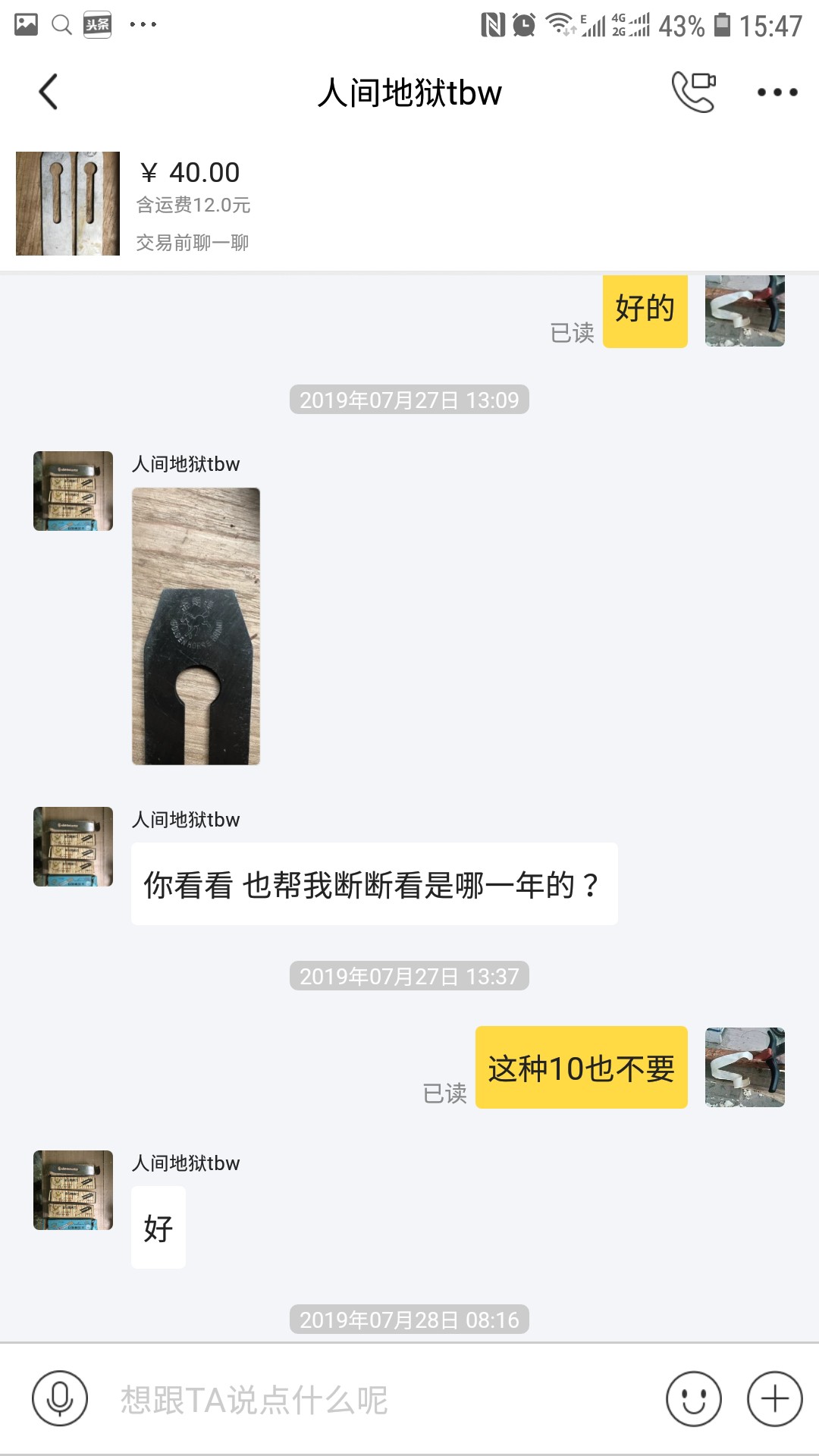Open the plus attachment menu
Viewport: 819px width, 1456px height.
click(x=775, y=1398)
